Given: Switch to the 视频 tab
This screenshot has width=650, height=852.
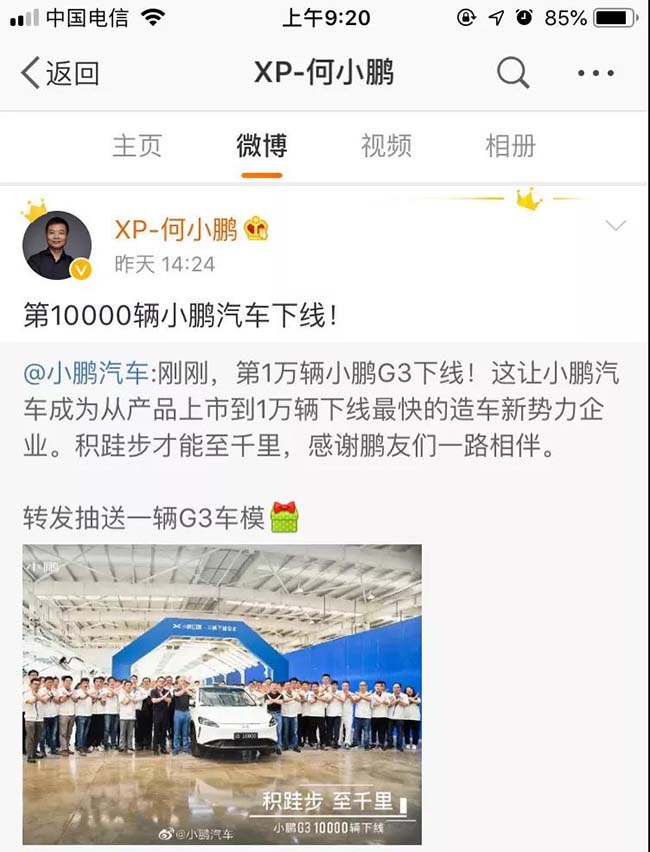Looking at the screenshot, I should coord(386,146).
